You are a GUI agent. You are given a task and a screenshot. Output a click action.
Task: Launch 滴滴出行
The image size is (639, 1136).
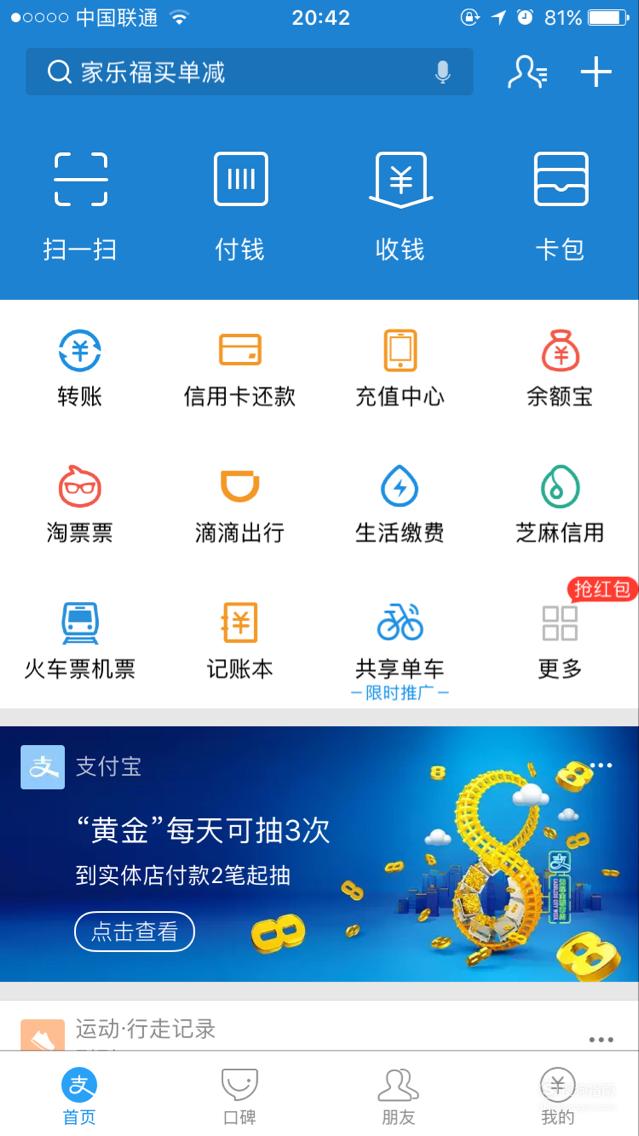[240, 505]
